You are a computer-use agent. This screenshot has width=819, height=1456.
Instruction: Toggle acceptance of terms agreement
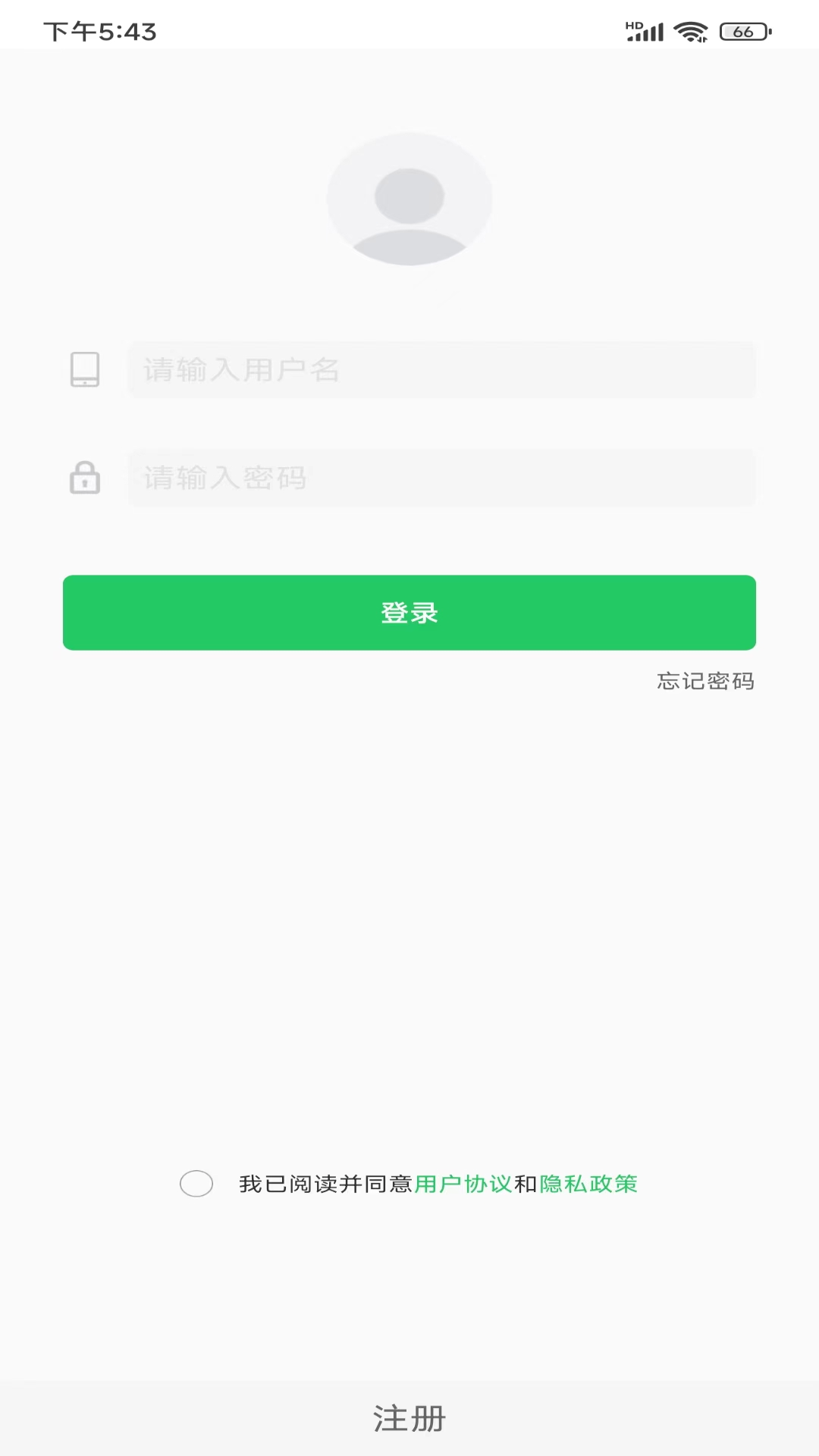pos(196,1184)
